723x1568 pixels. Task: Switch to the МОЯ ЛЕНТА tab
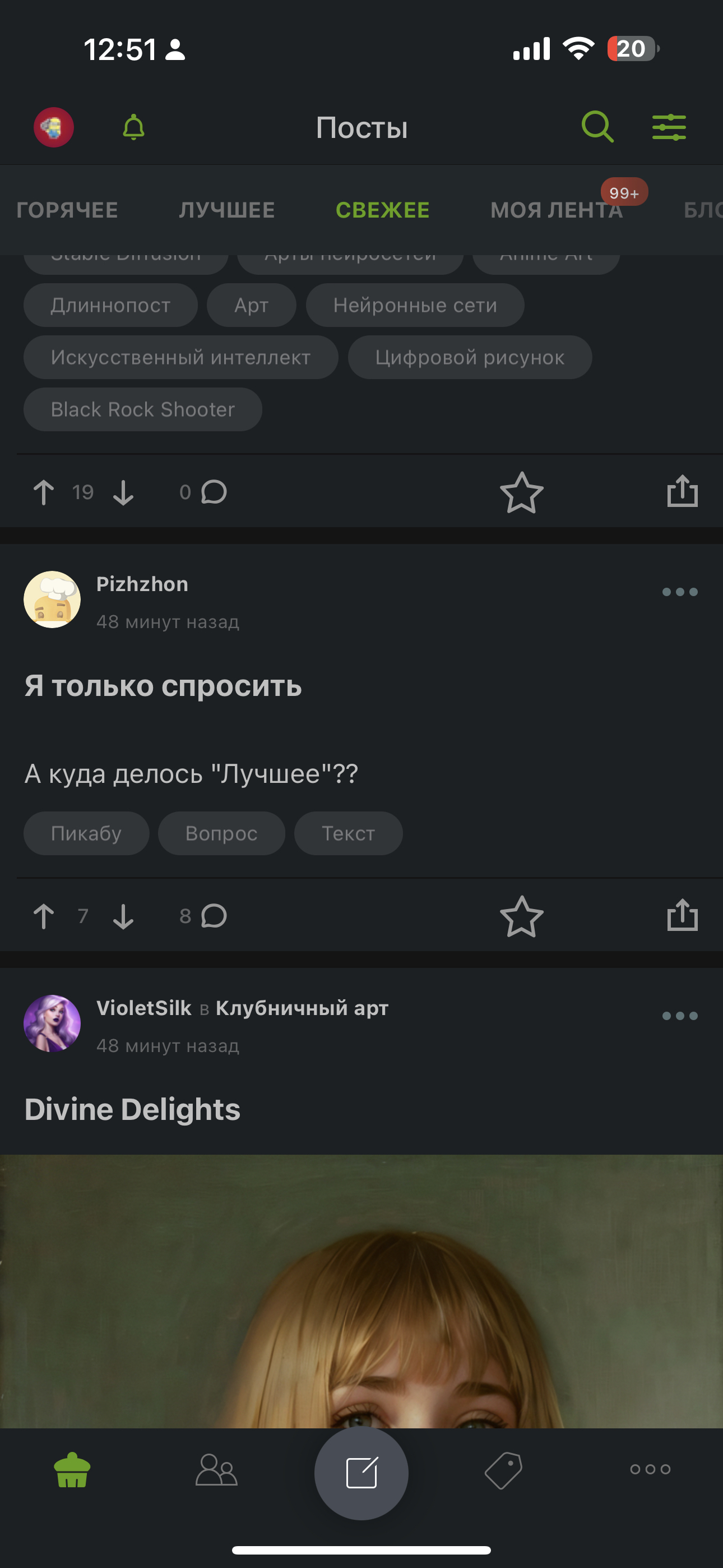pyautogui.click(x=556, y=210)
